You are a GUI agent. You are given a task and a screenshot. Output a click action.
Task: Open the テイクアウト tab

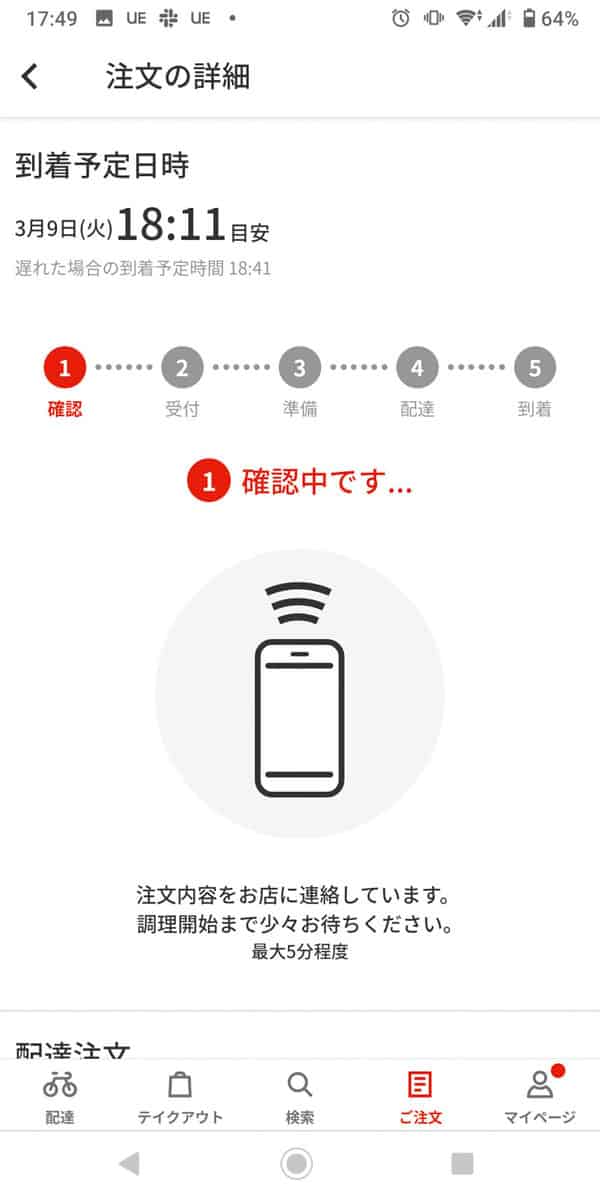180,1097
